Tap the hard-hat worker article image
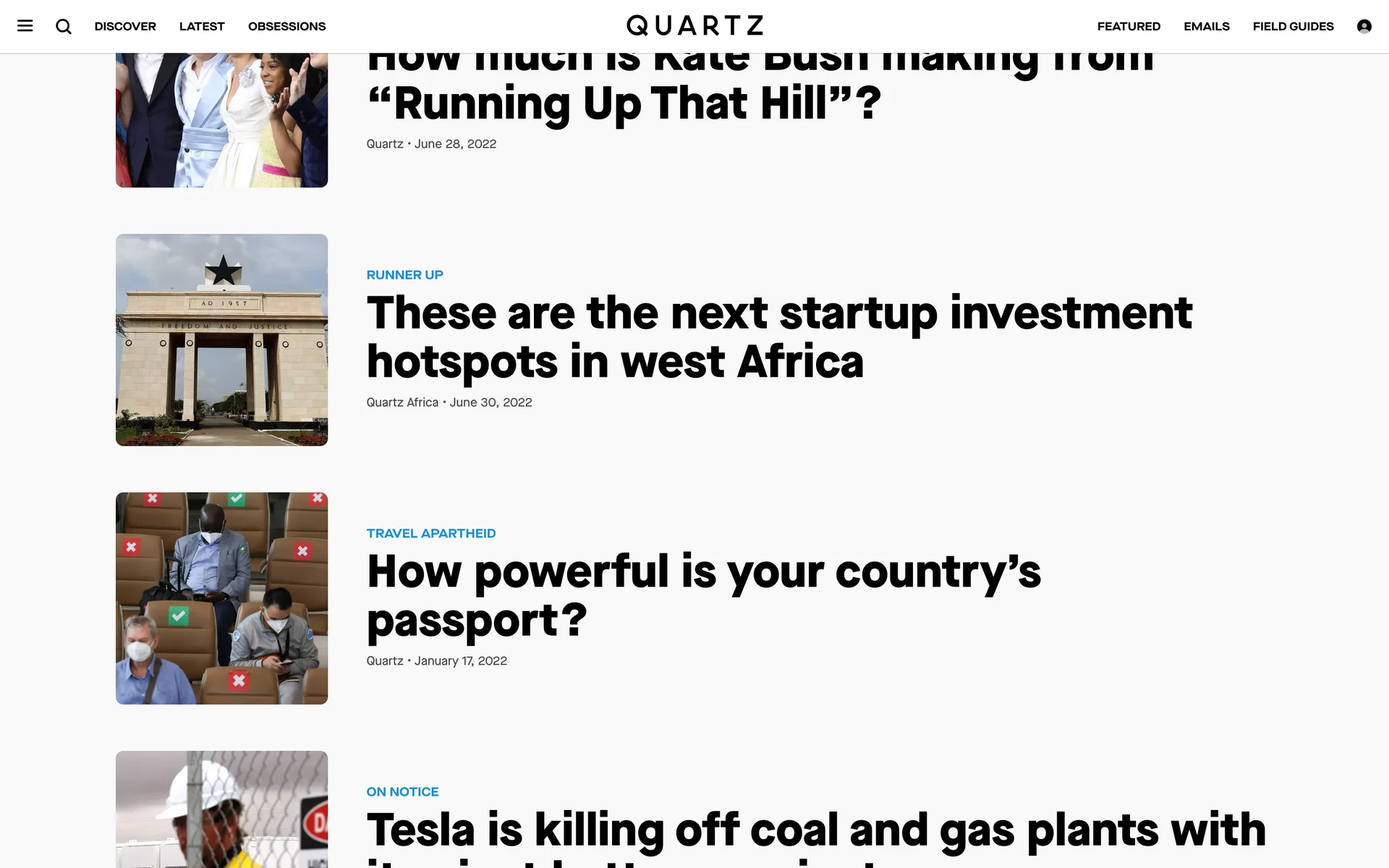1389x868 pixels. [221, 810]
